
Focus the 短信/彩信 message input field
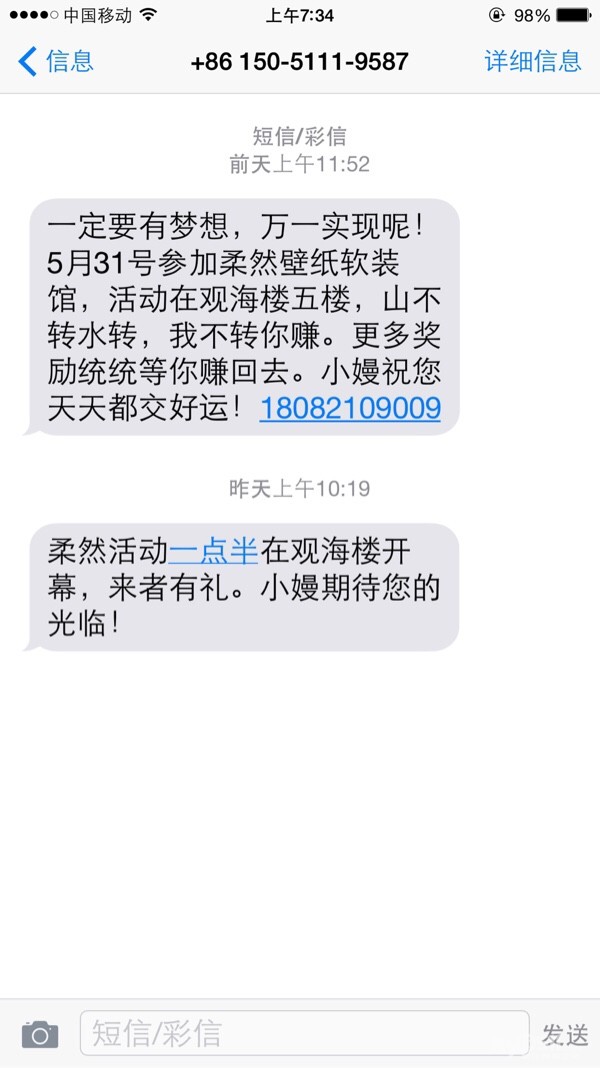coord(304,1034)
